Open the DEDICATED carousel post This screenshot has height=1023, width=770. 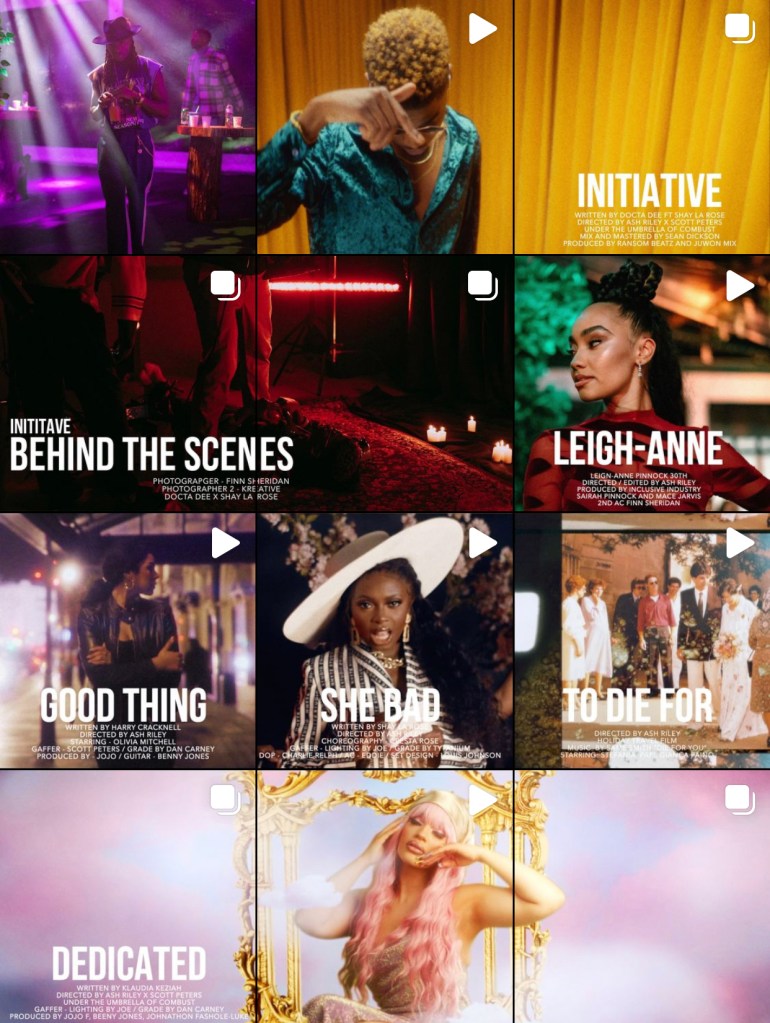(x=127, y=897)
